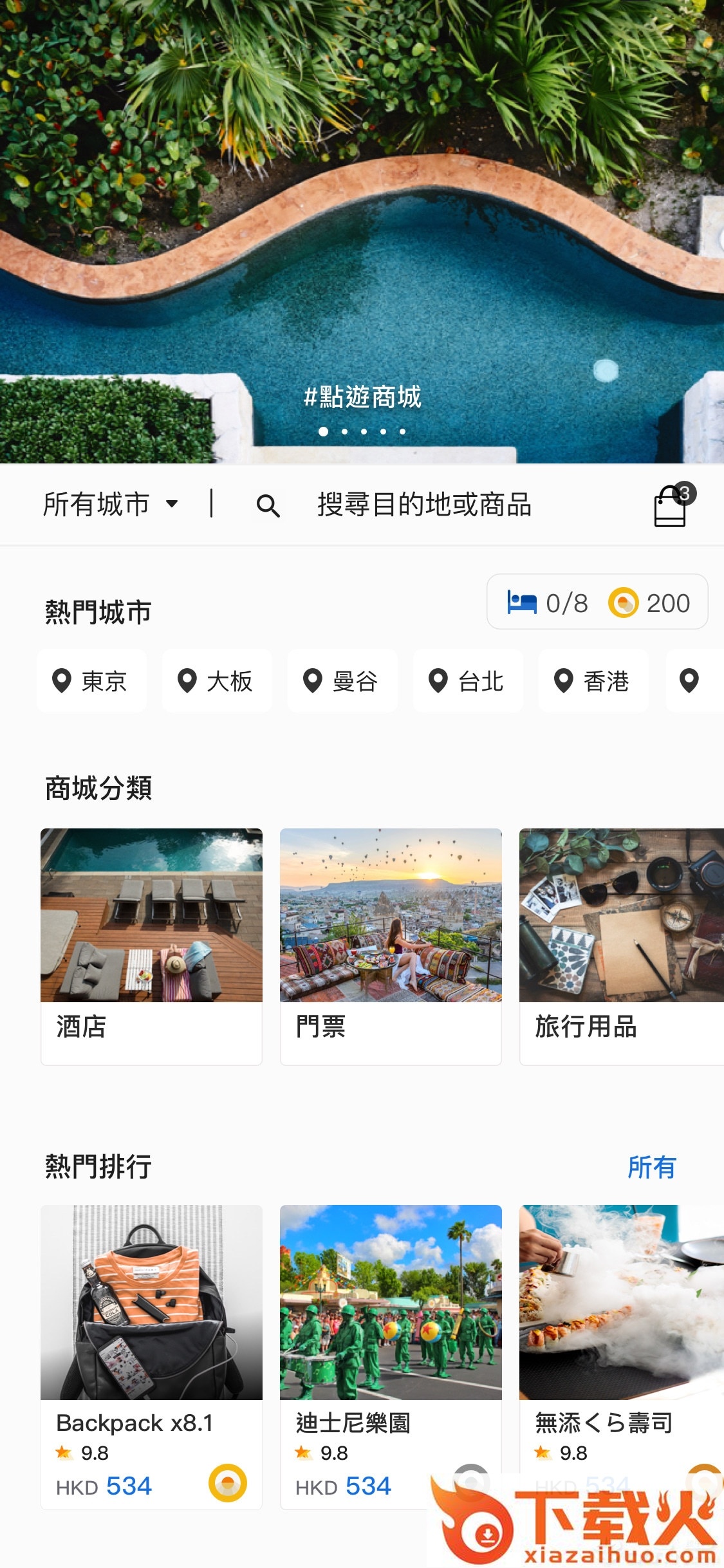724x1568 pixels.
Task: Choose the 大板 city chip
Action: pos(216,681)
